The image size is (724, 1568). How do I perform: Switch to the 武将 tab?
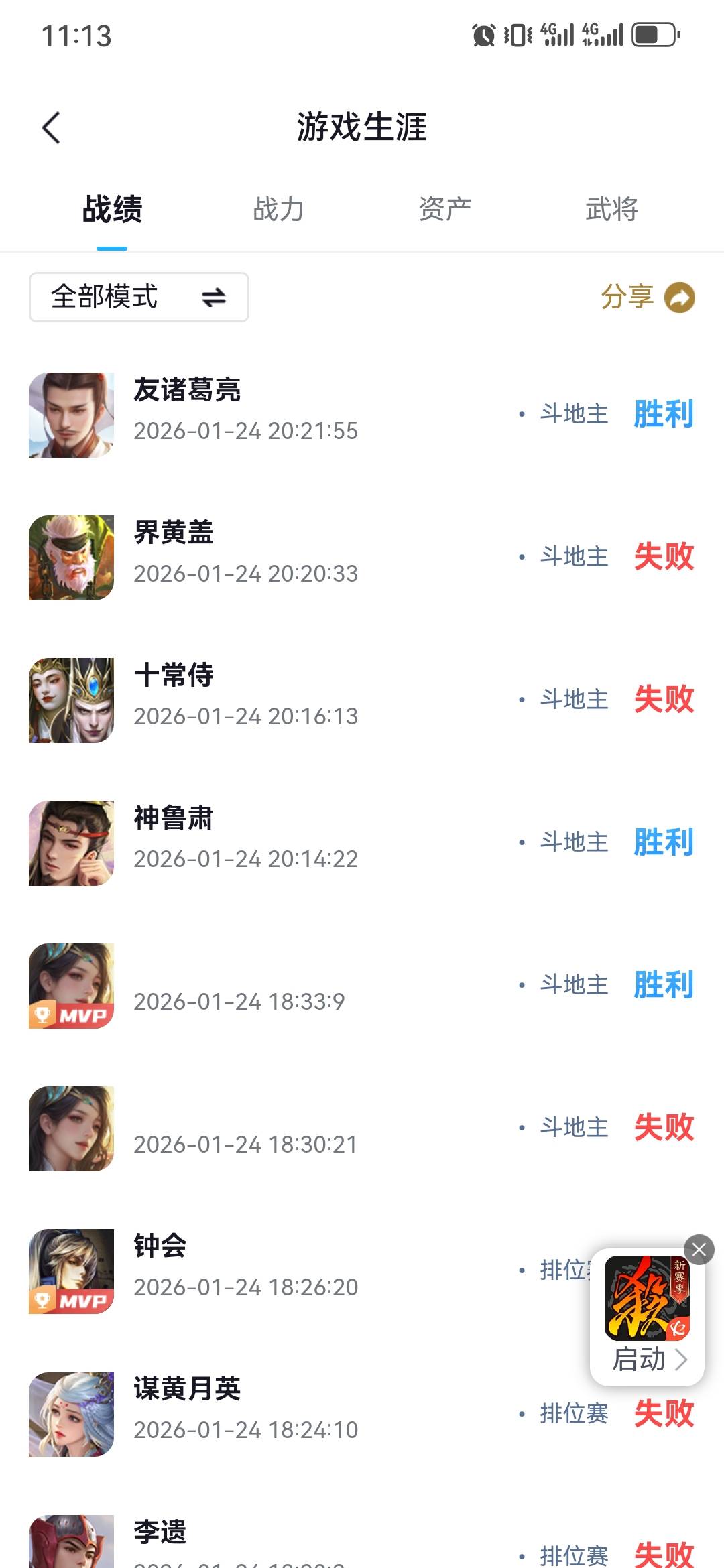[611, 209]
